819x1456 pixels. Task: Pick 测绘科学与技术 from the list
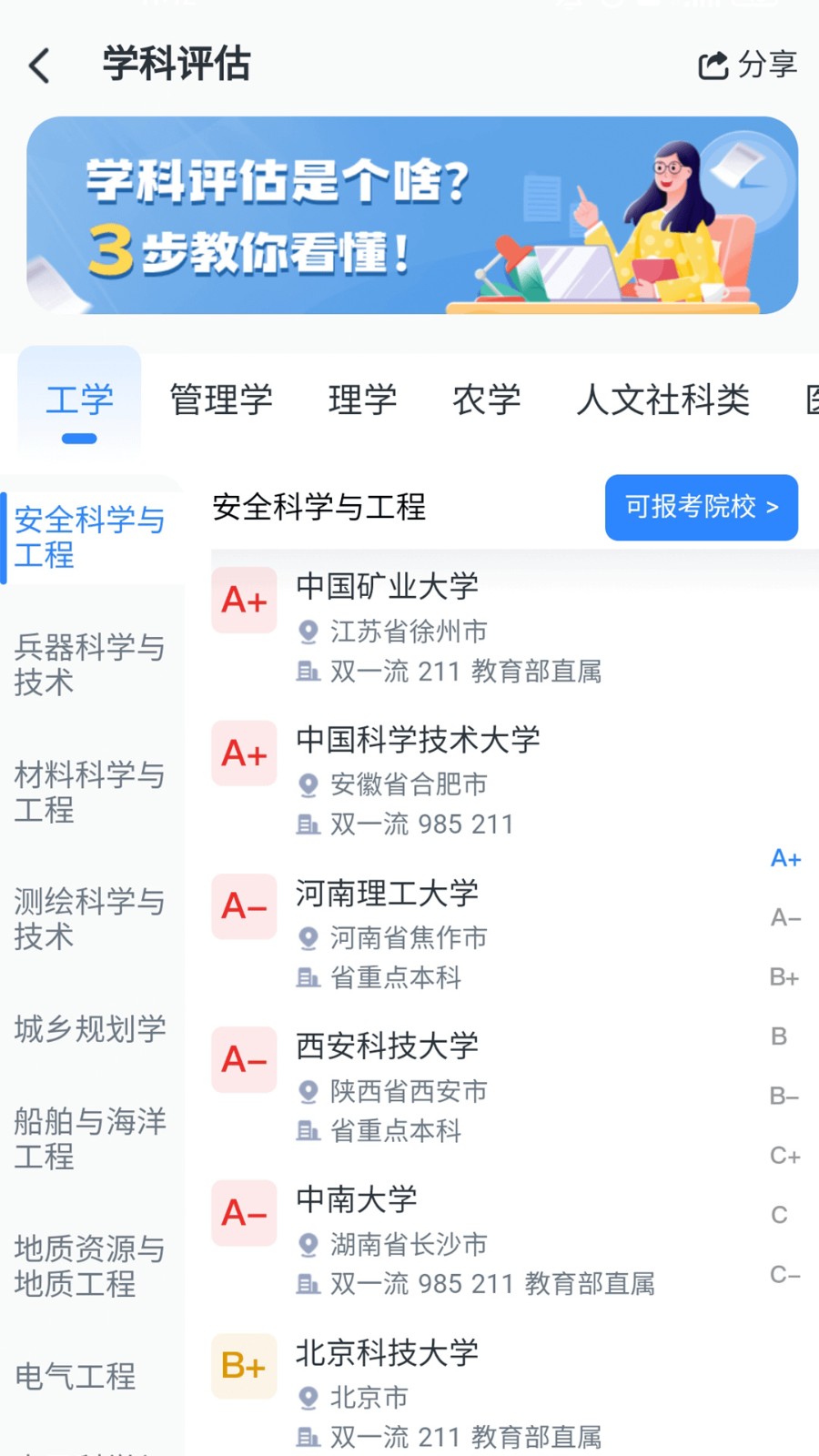click(x=89, y=919)
